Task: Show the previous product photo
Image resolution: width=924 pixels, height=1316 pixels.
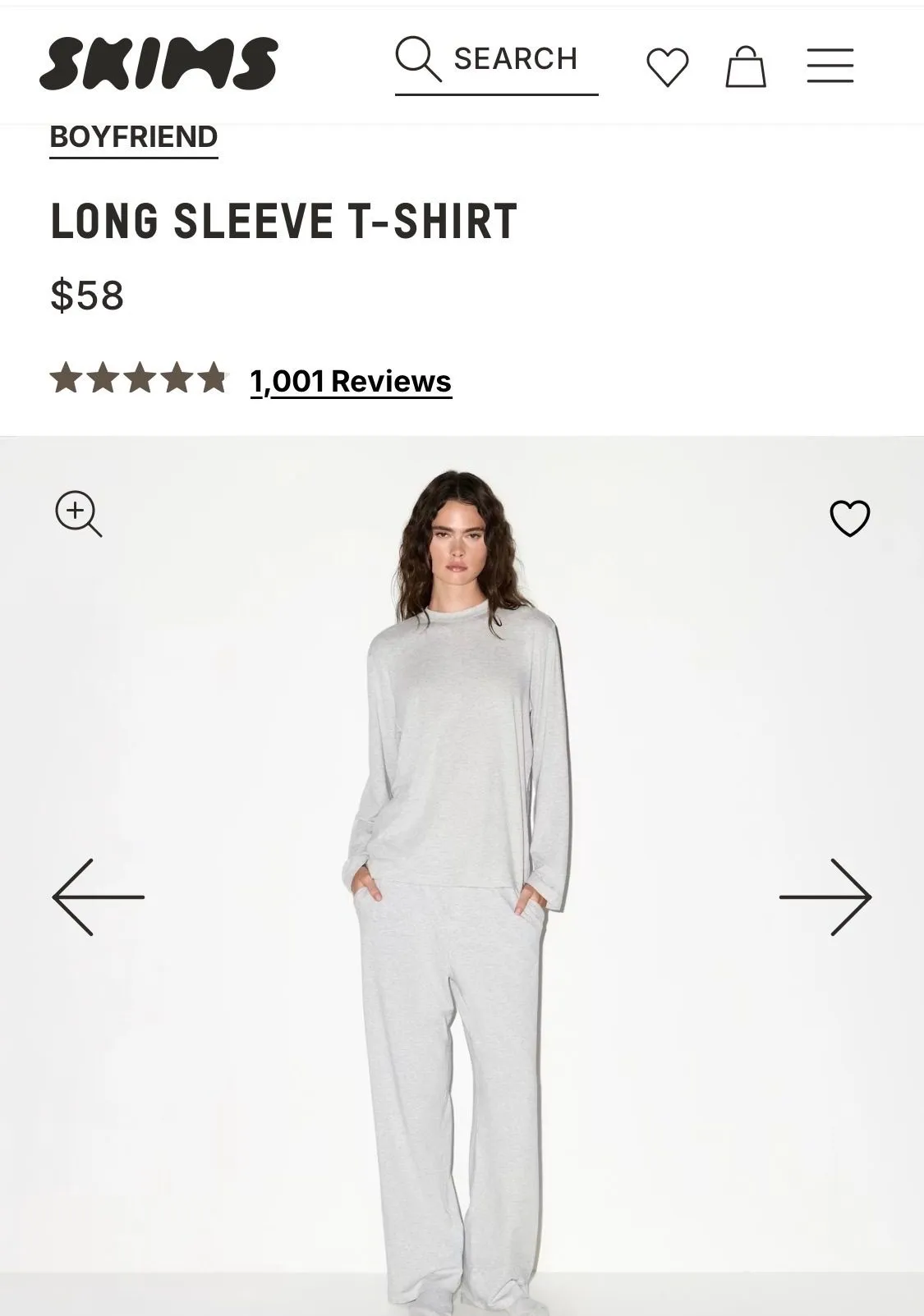Action: coord(98,897)
